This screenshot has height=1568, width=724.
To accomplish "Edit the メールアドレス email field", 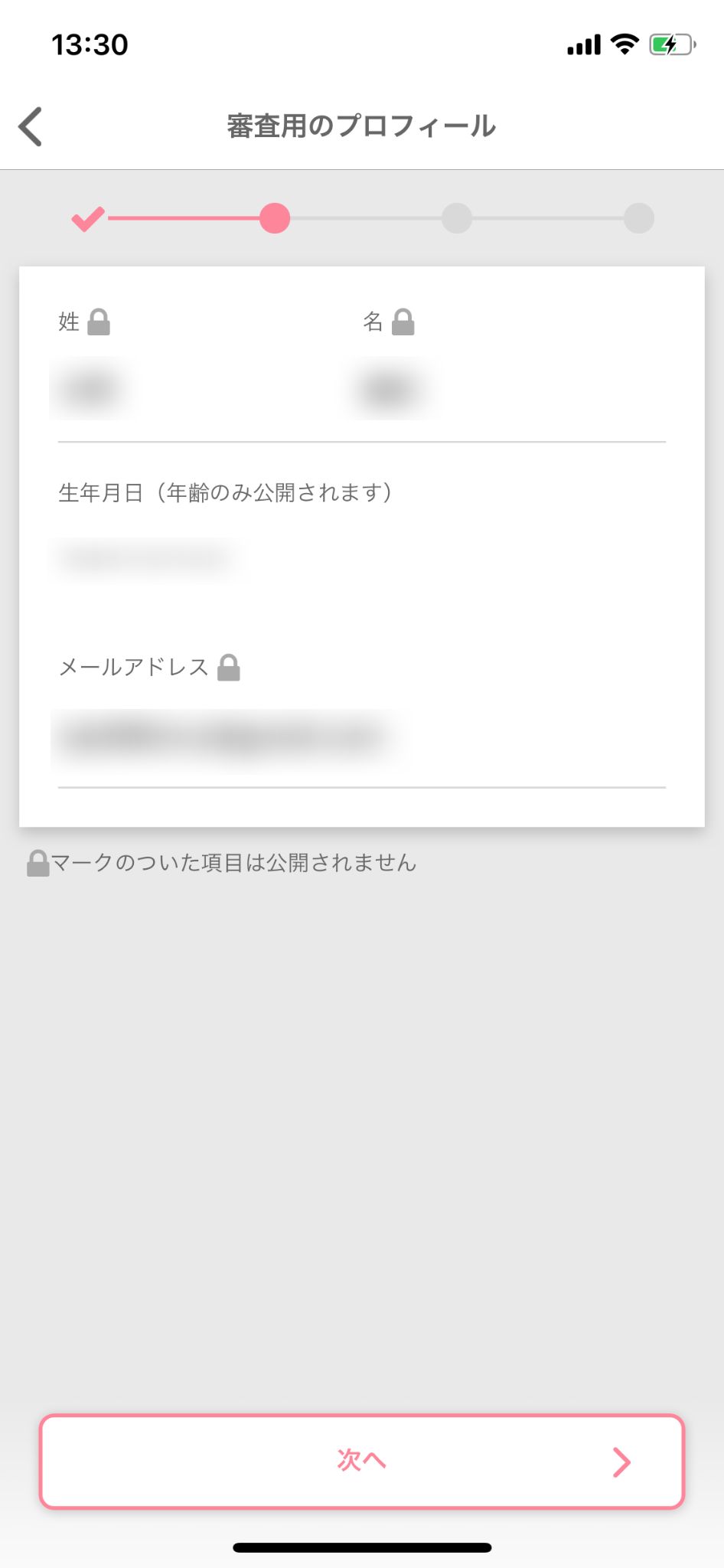I will [x=362, y=739].
